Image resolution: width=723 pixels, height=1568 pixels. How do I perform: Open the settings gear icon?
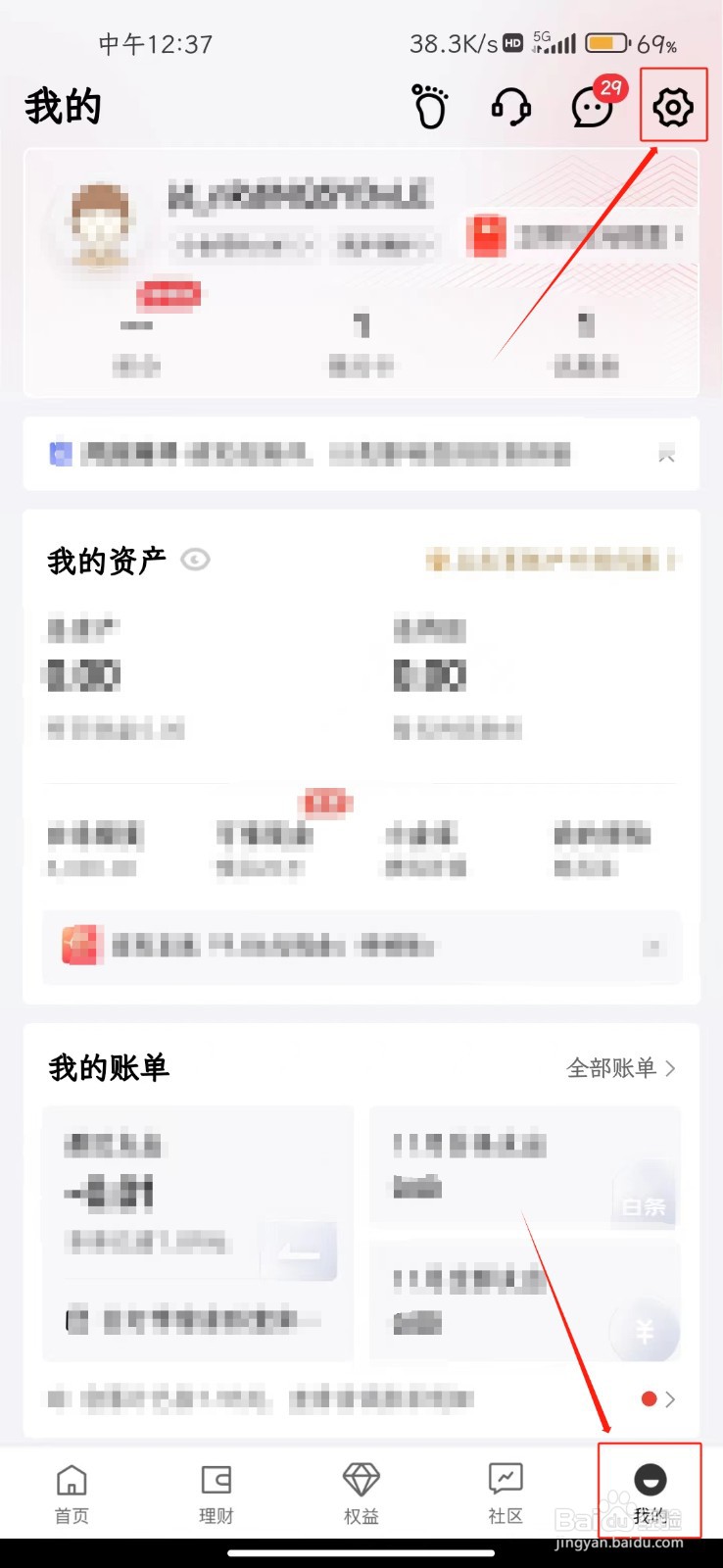(673, 106)
